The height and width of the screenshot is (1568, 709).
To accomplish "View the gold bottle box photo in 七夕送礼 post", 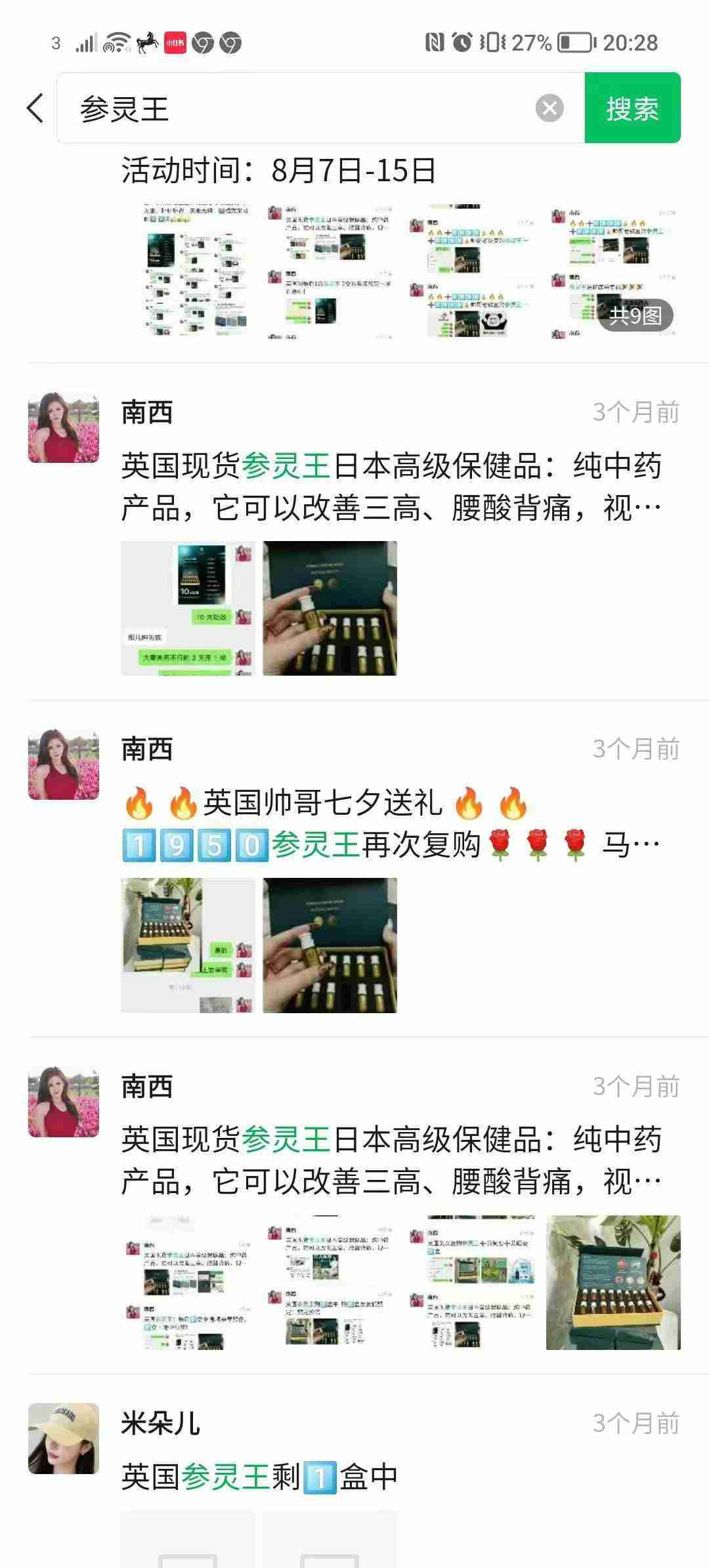I will click(330, 946).
